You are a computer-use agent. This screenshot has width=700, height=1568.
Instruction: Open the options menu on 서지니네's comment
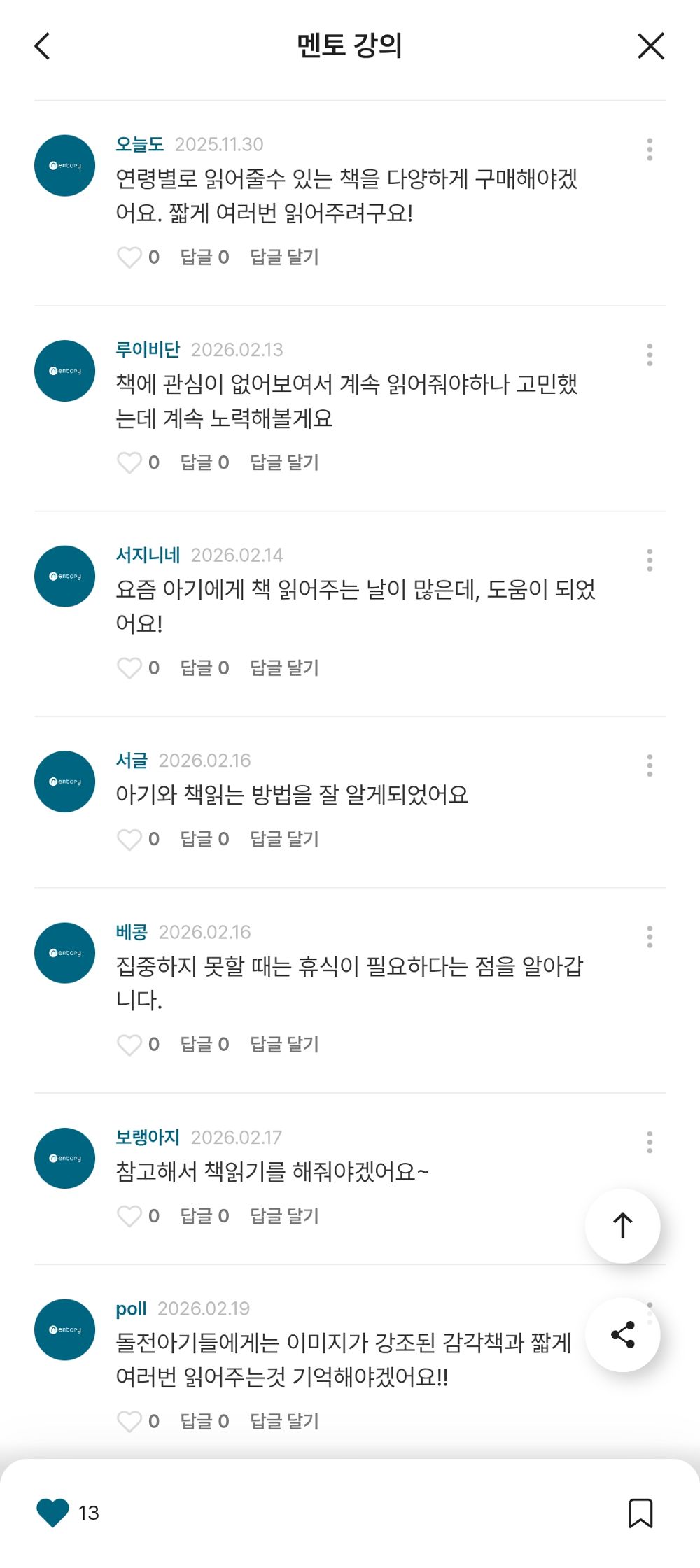point(650,560)
